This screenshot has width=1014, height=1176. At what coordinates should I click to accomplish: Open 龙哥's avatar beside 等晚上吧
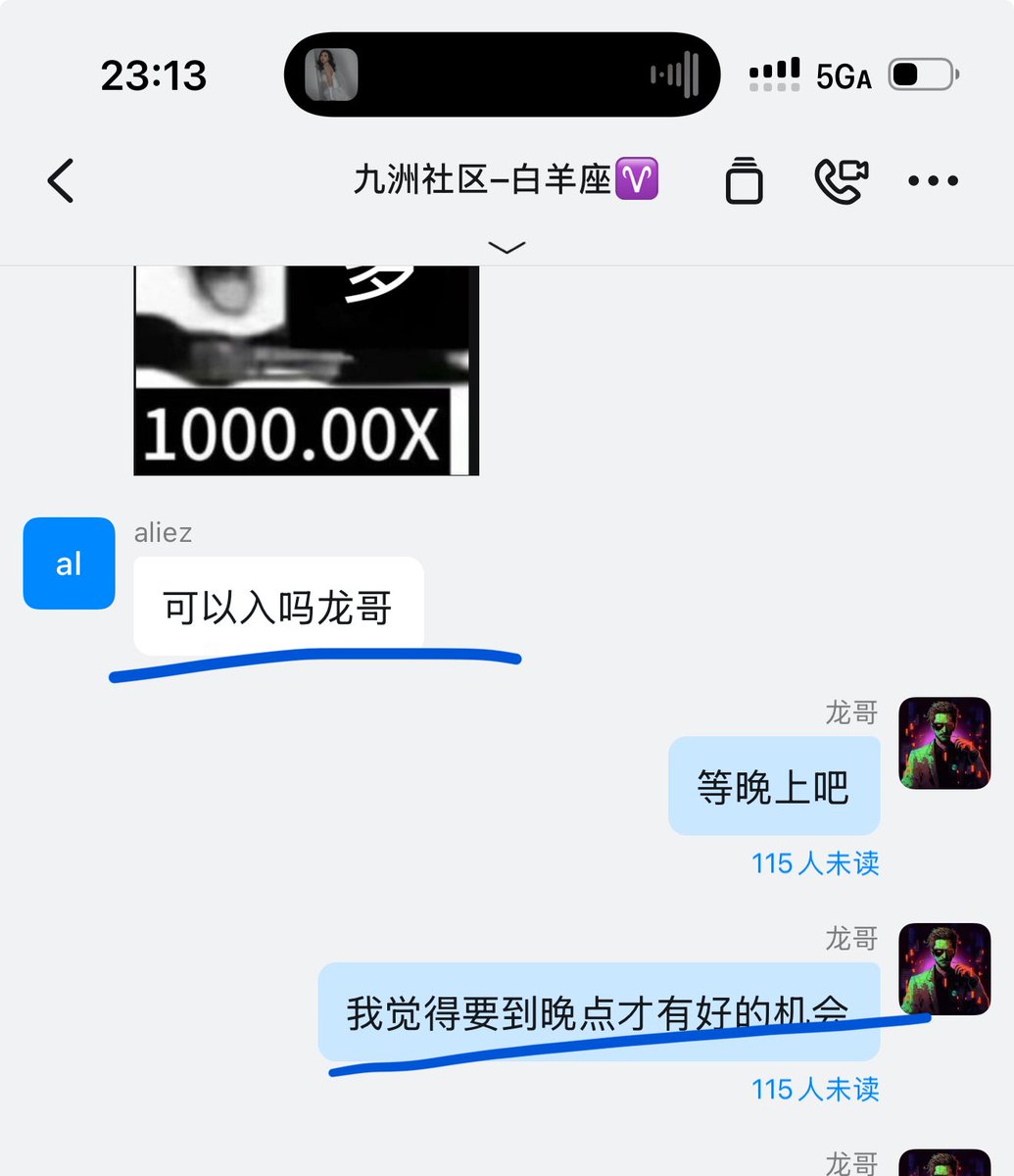pos(944,743)
